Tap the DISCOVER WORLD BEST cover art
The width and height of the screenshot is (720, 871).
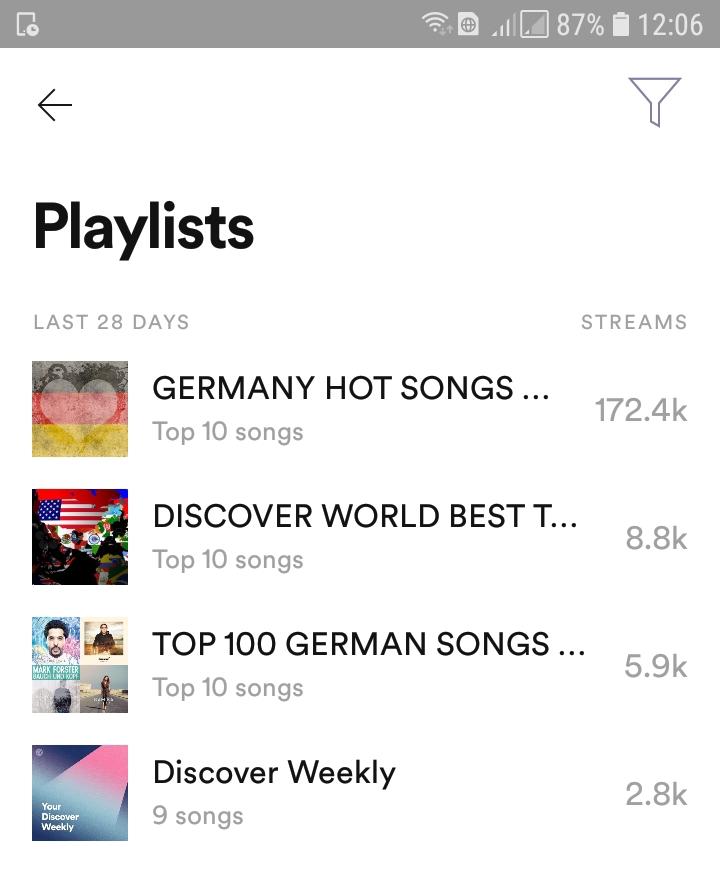click(80, 537)
